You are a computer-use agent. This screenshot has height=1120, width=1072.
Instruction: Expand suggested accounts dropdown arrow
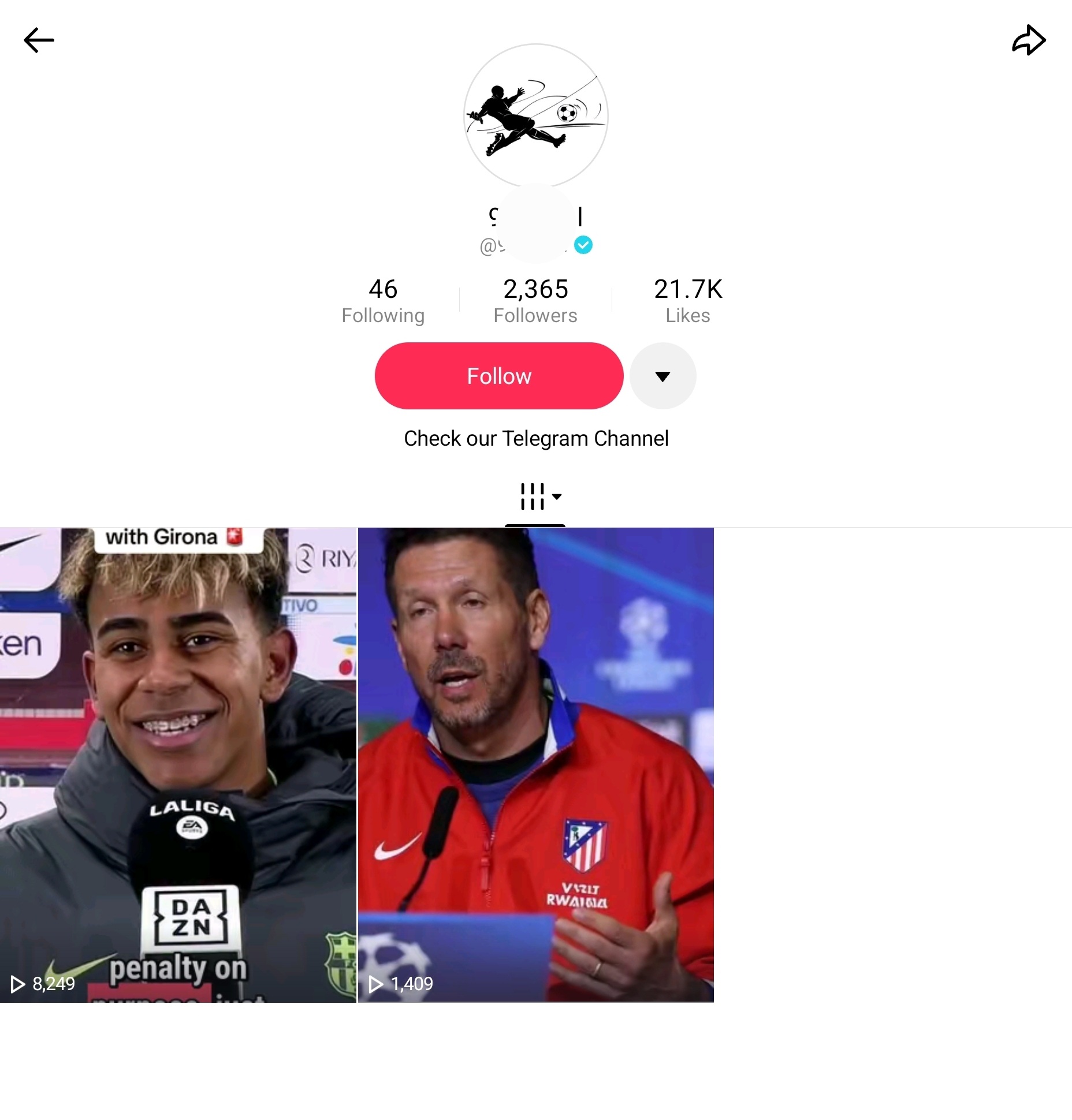coord(662,376)
